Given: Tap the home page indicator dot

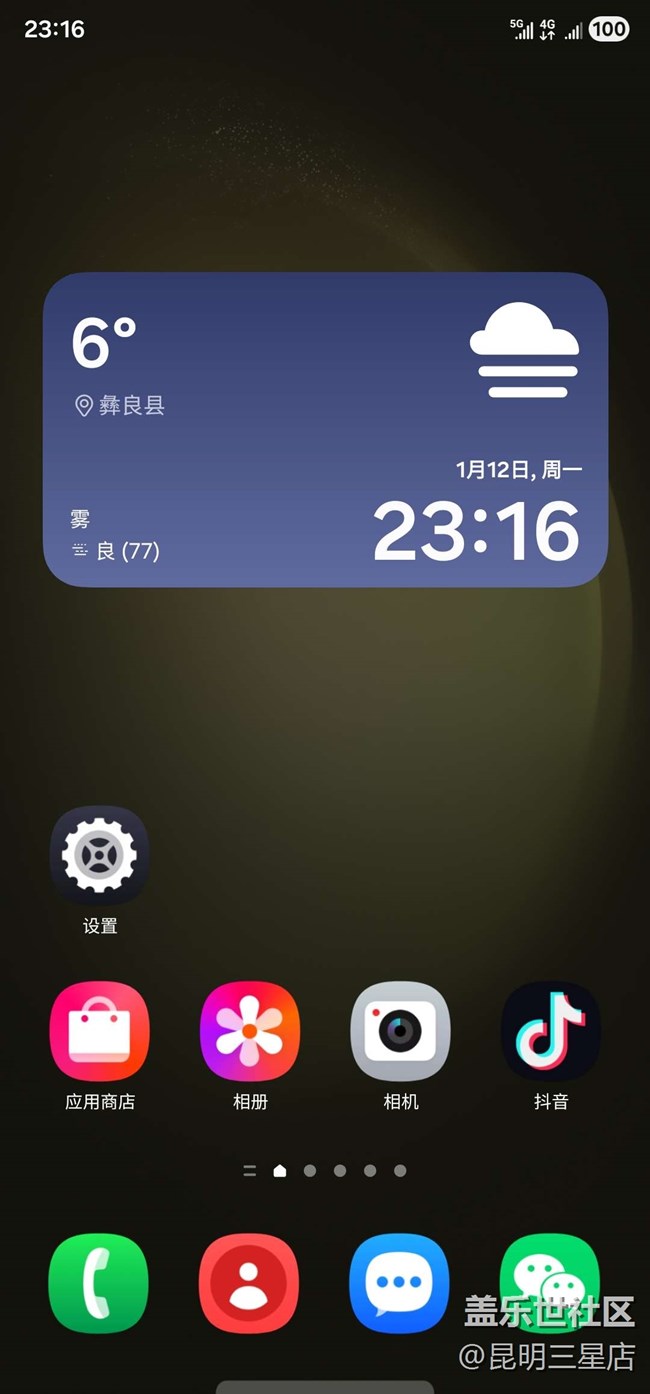Looking at the screenshot, I should tap(280, 1170).
